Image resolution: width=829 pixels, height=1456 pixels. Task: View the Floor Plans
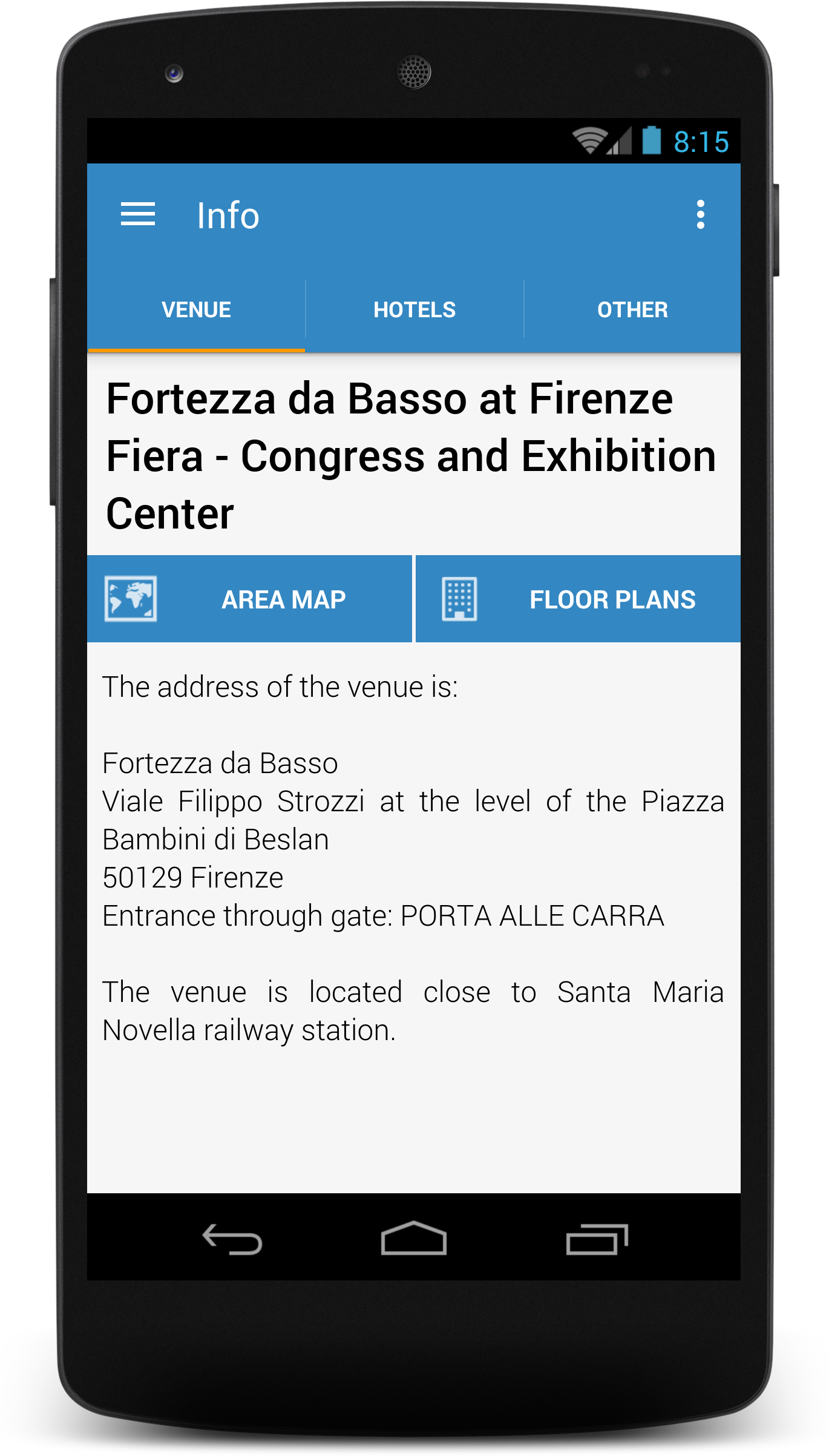coord(578,599)
